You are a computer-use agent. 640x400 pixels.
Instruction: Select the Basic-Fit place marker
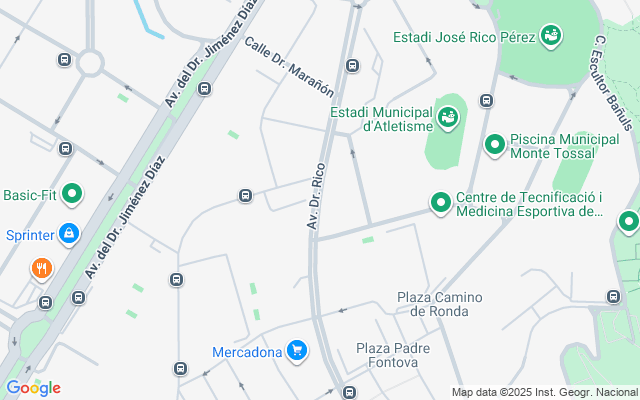click(x=70, y=194)
